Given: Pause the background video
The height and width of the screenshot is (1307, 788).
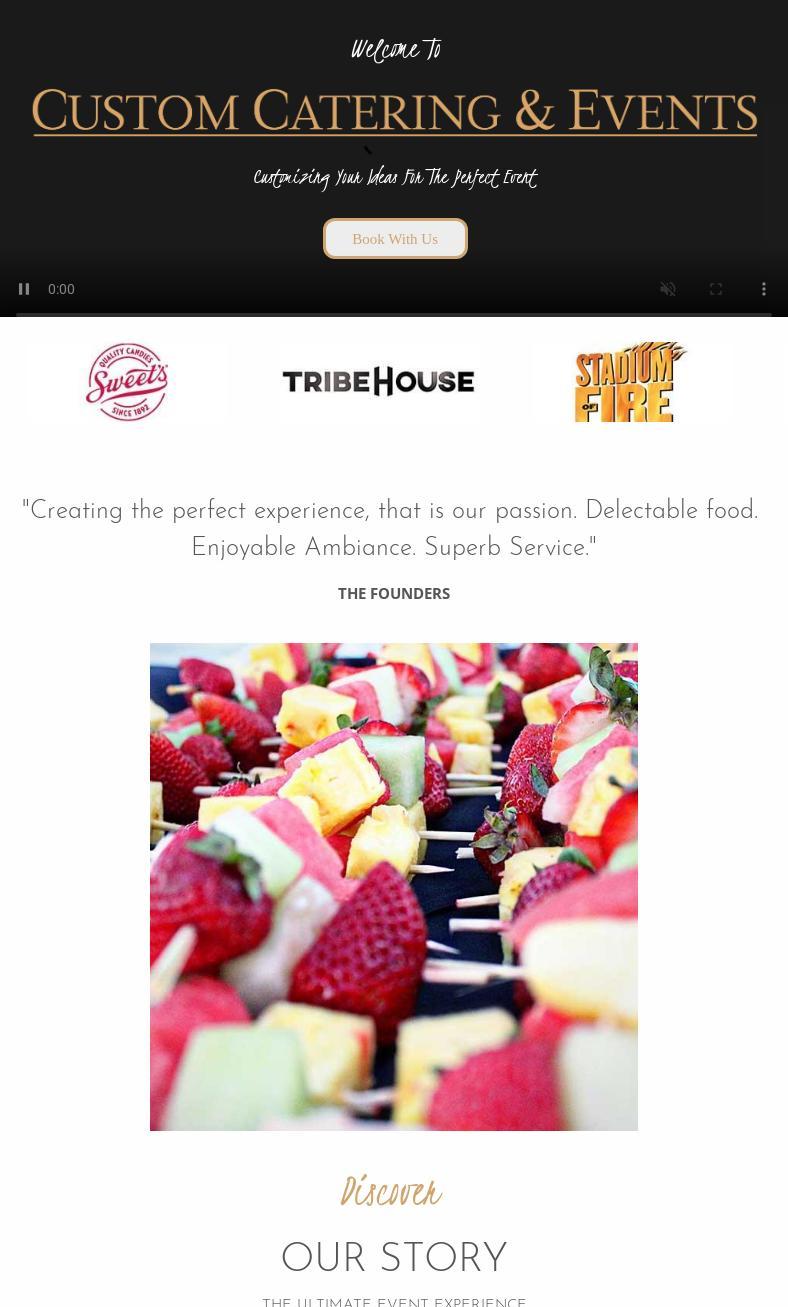Looking at the screenshot, I should point(24,289).
